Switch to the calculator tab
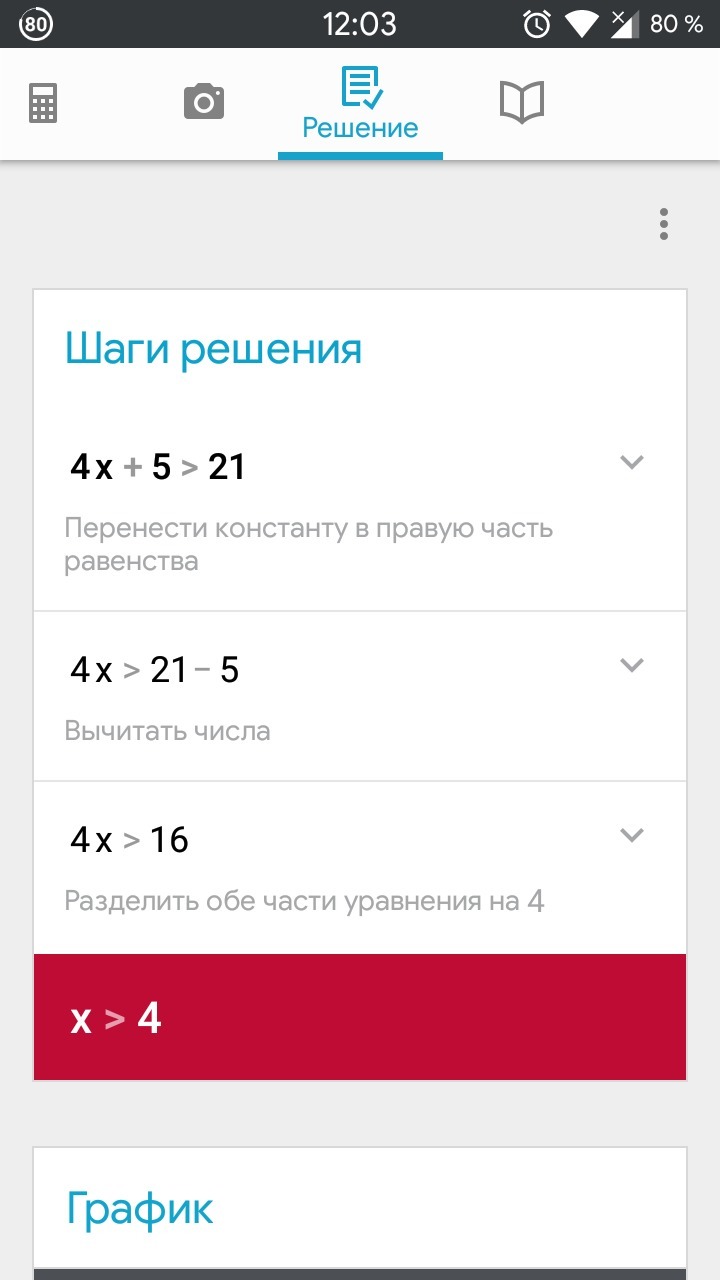This screenshot has width=720, height=1280. tap(43, 103)
